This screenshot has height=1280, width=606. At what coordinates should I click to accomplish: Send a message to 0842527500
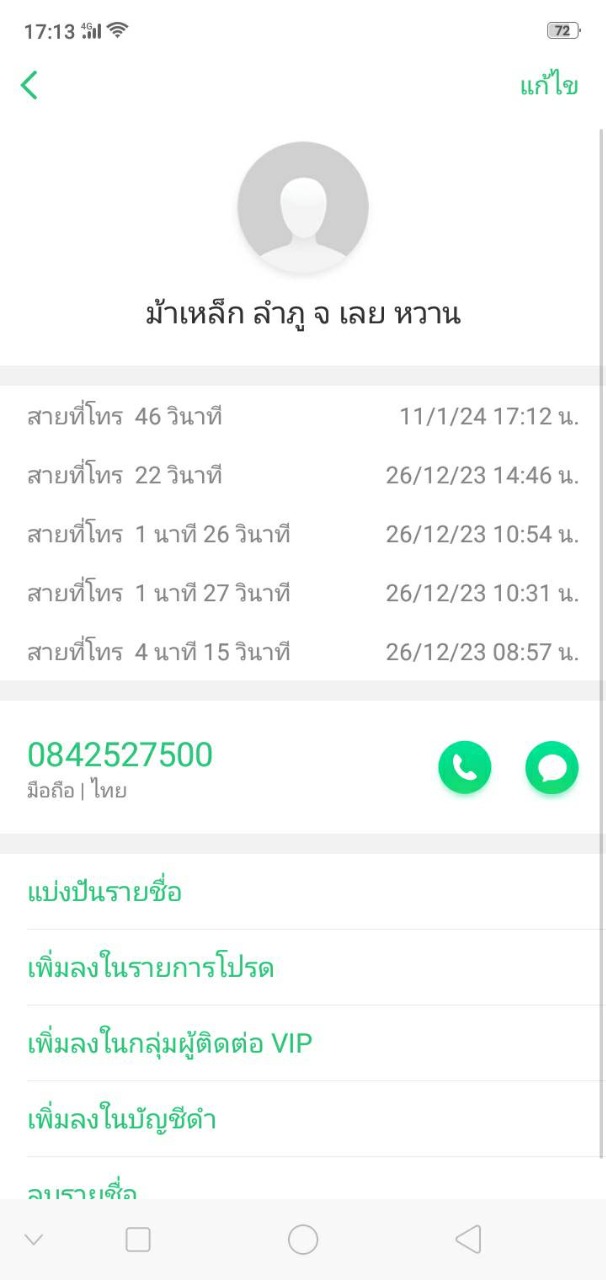(552, 767)
